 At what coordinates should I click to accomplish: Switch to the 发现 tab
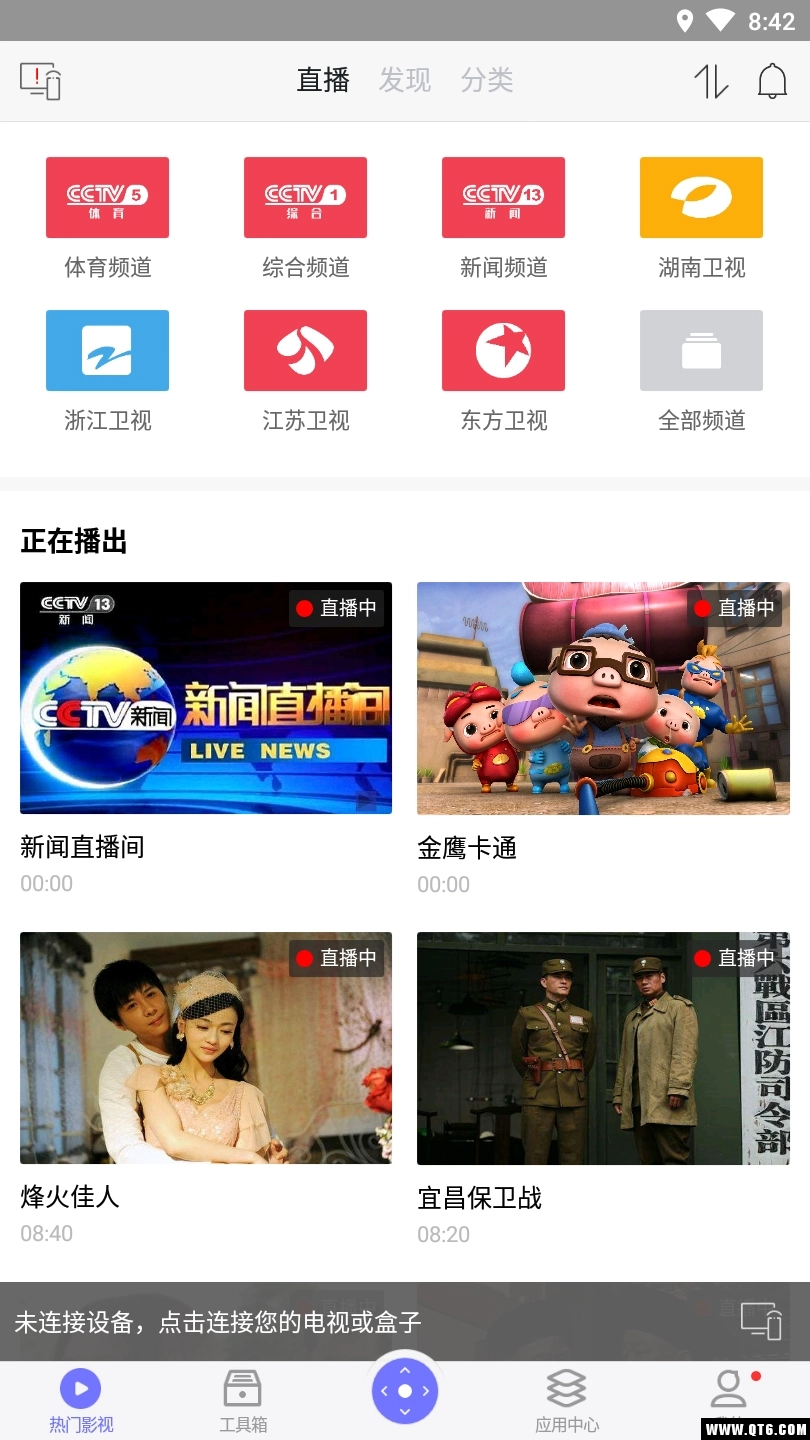(x=405, y=80)
